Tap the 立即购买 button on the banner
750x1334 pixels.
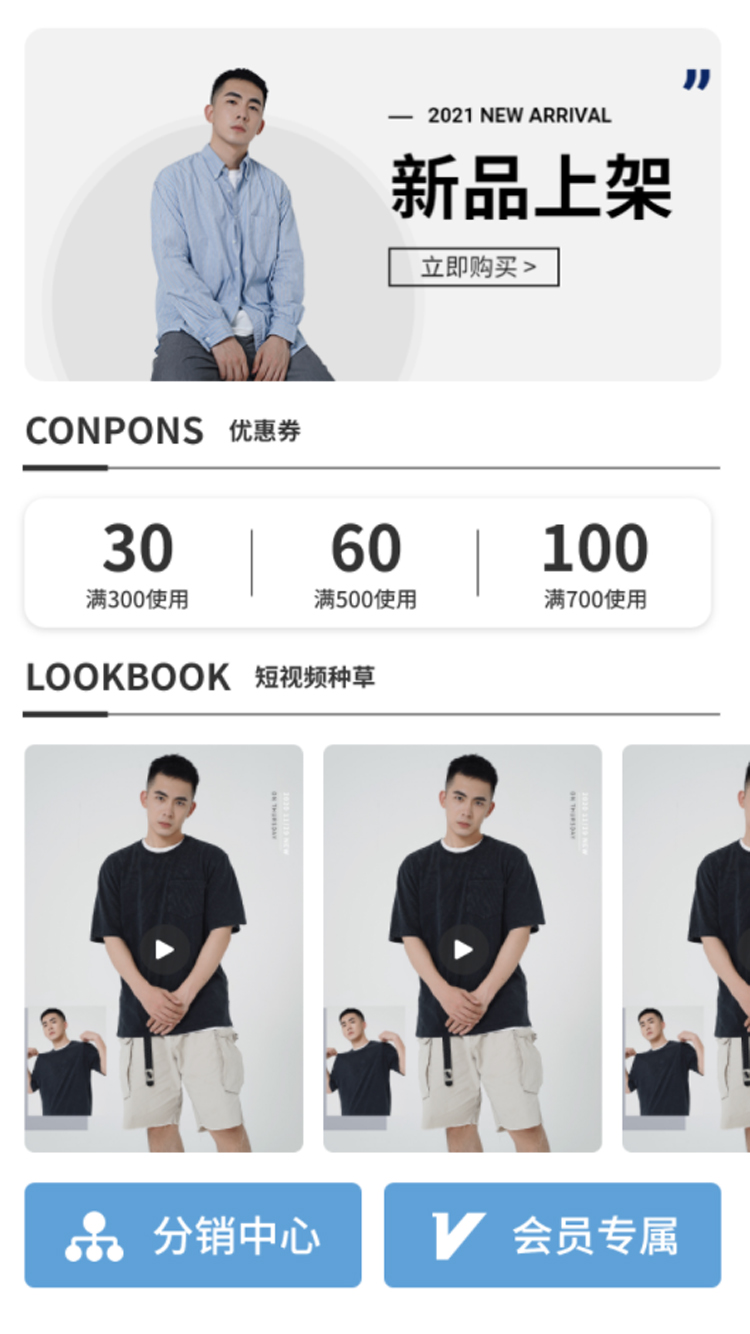point(473,267)
